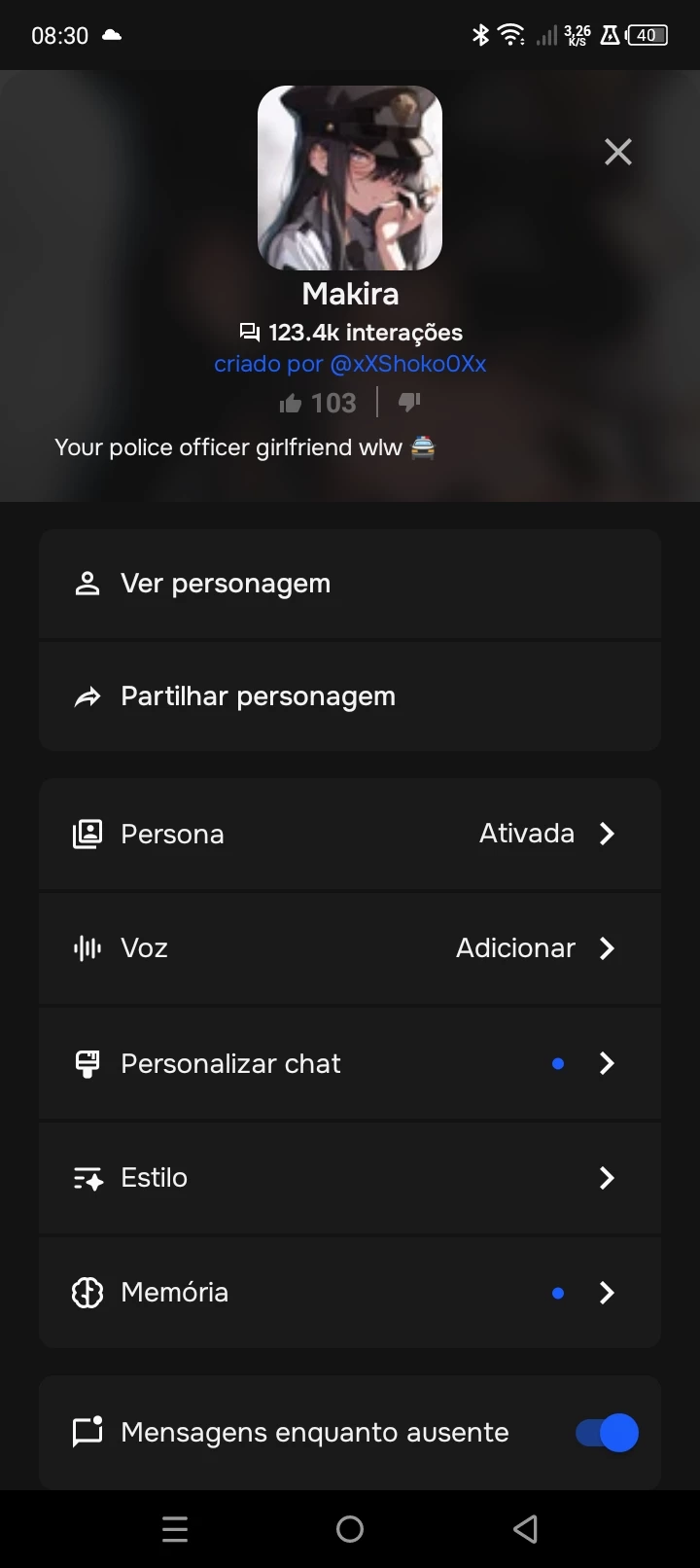
Task: Open Persona settings
Action: 350,834
